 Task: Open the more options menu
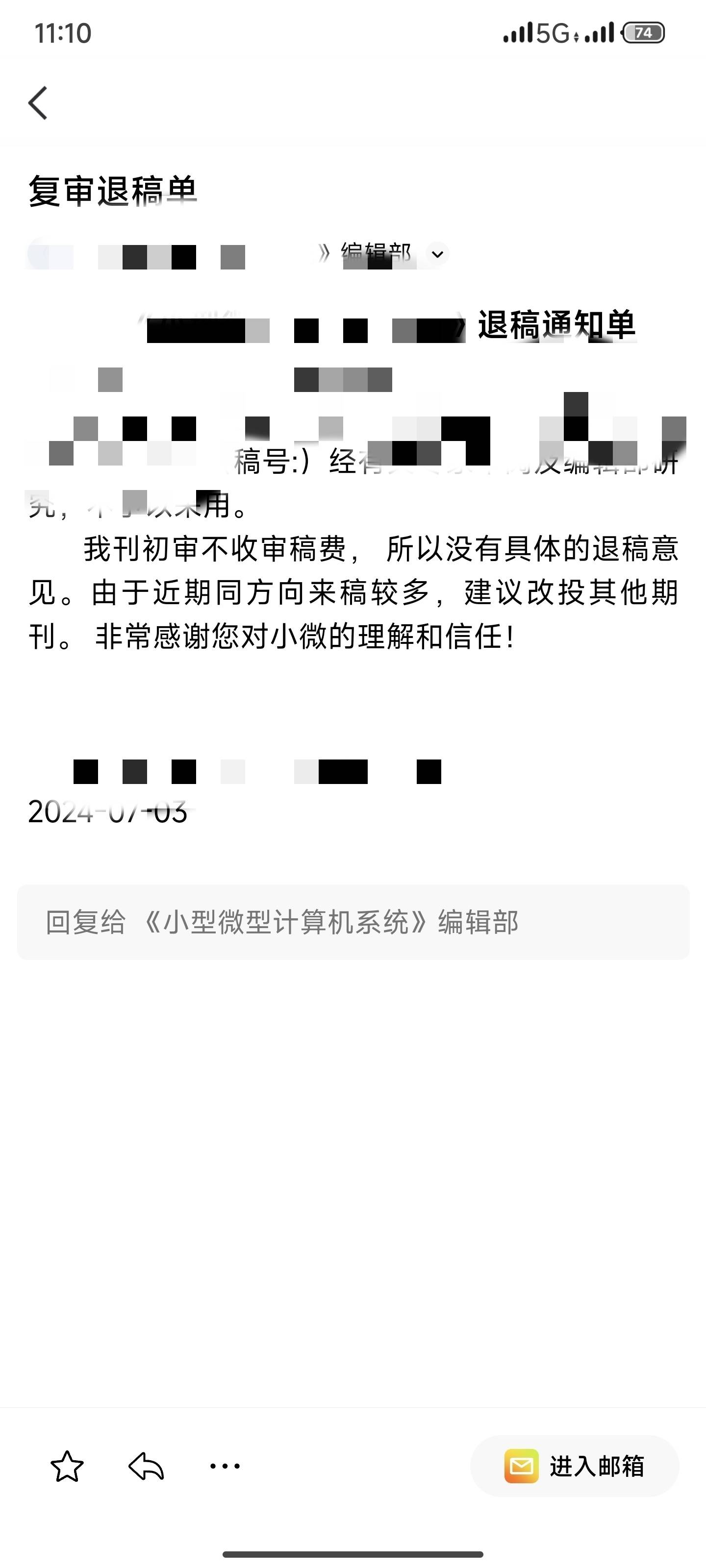tap(225, 1467)
